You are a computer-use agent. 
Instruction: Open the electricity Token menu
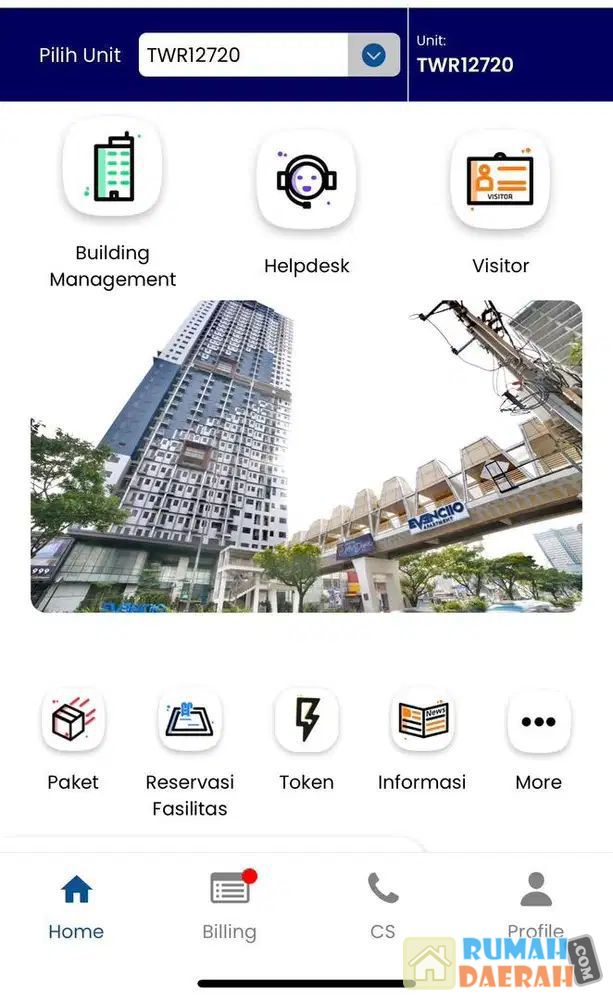[x=306, y=722]
